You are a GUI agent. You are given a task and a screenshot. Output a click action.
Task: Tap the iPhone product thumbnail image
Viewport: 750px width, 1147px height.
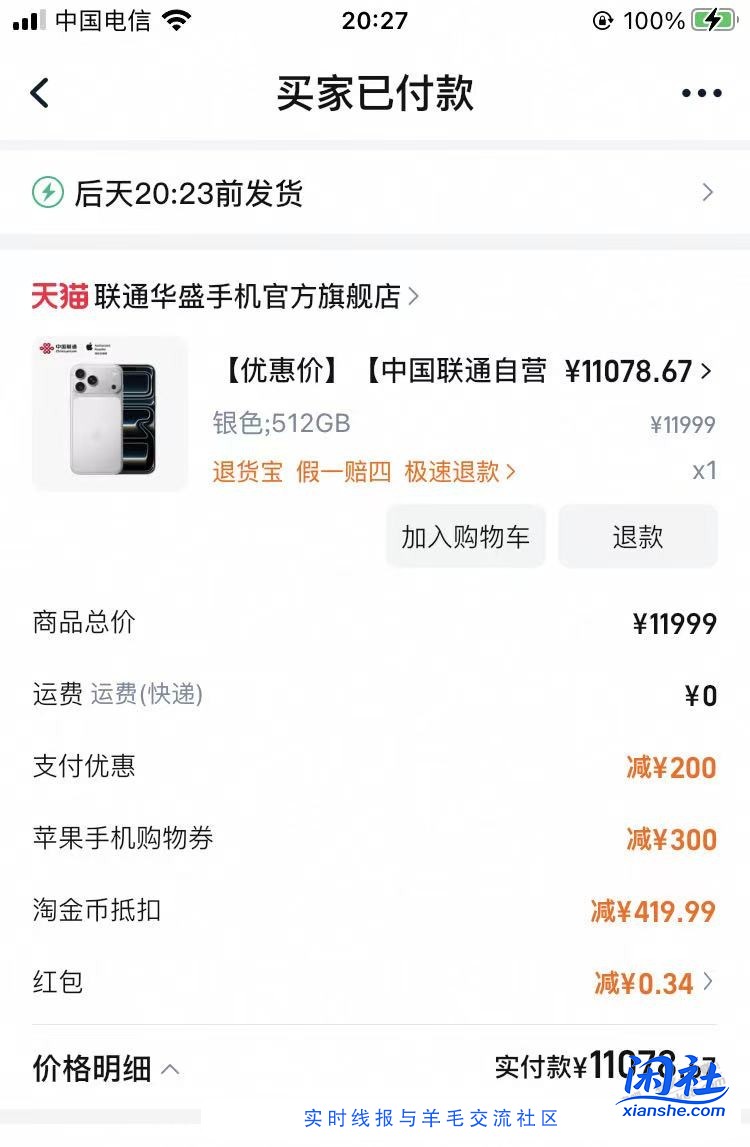pos(110,412)
